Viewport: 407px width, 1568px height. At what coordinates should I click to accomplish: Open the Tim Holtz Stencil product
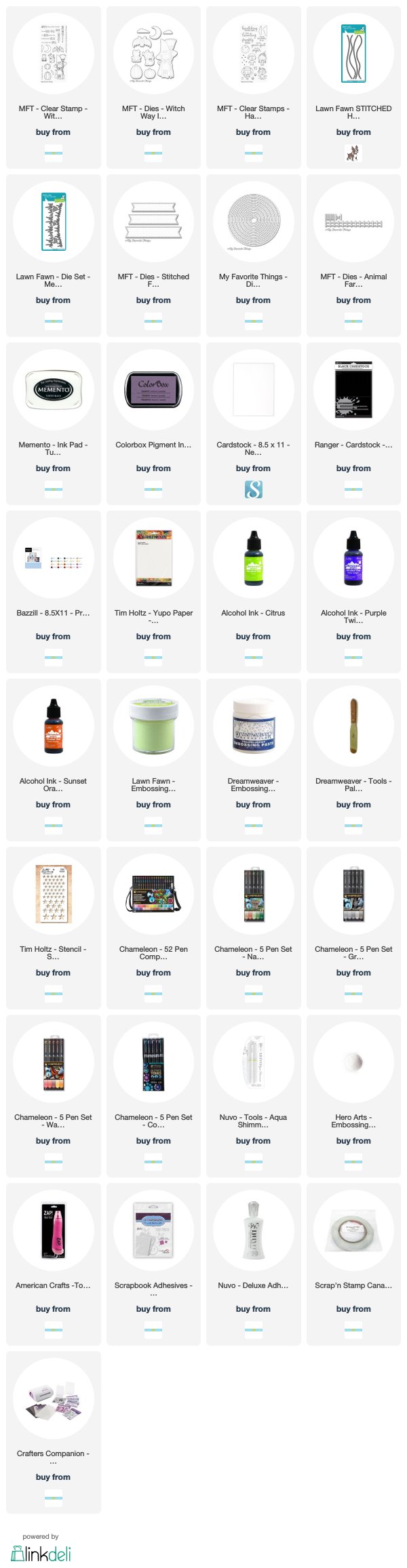[x=53, y=896]
